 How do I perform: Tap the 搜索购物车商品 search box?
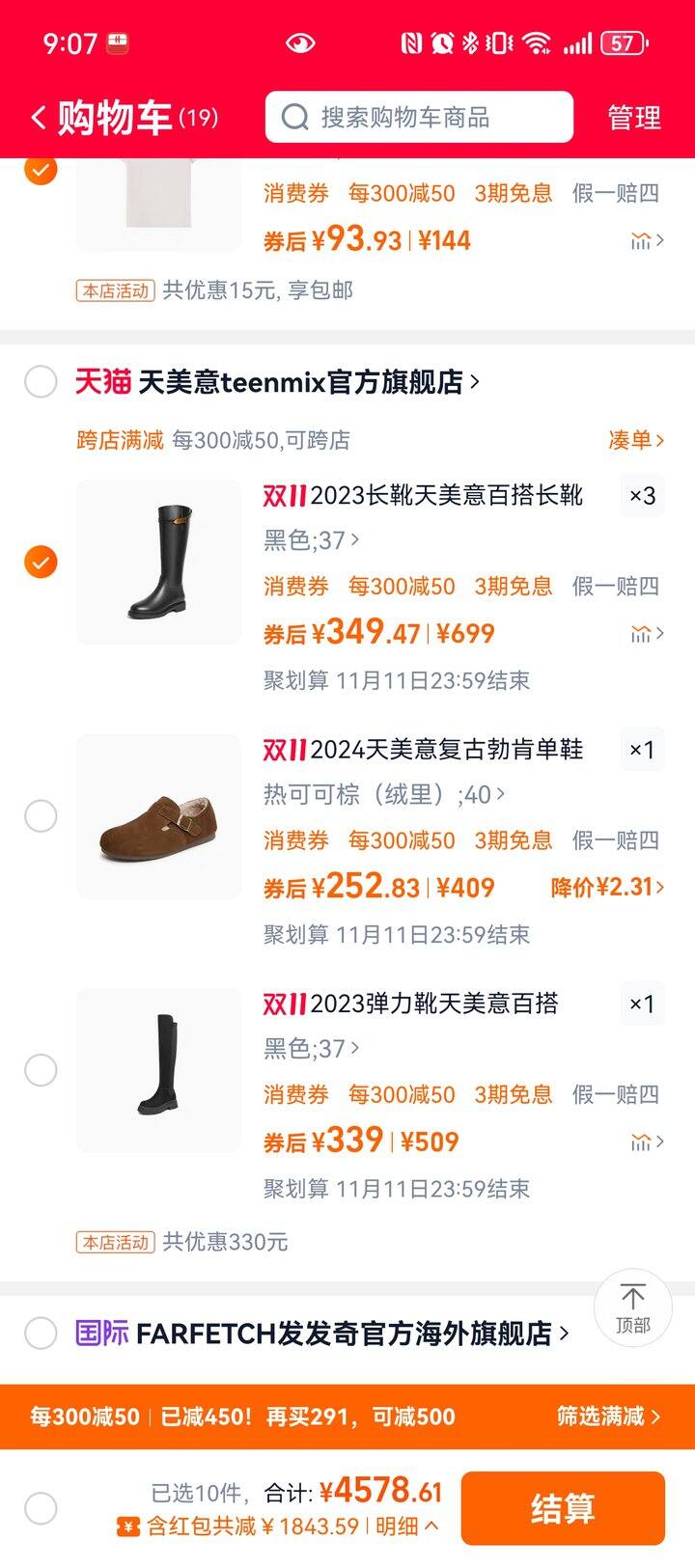(x=419, y=118)
